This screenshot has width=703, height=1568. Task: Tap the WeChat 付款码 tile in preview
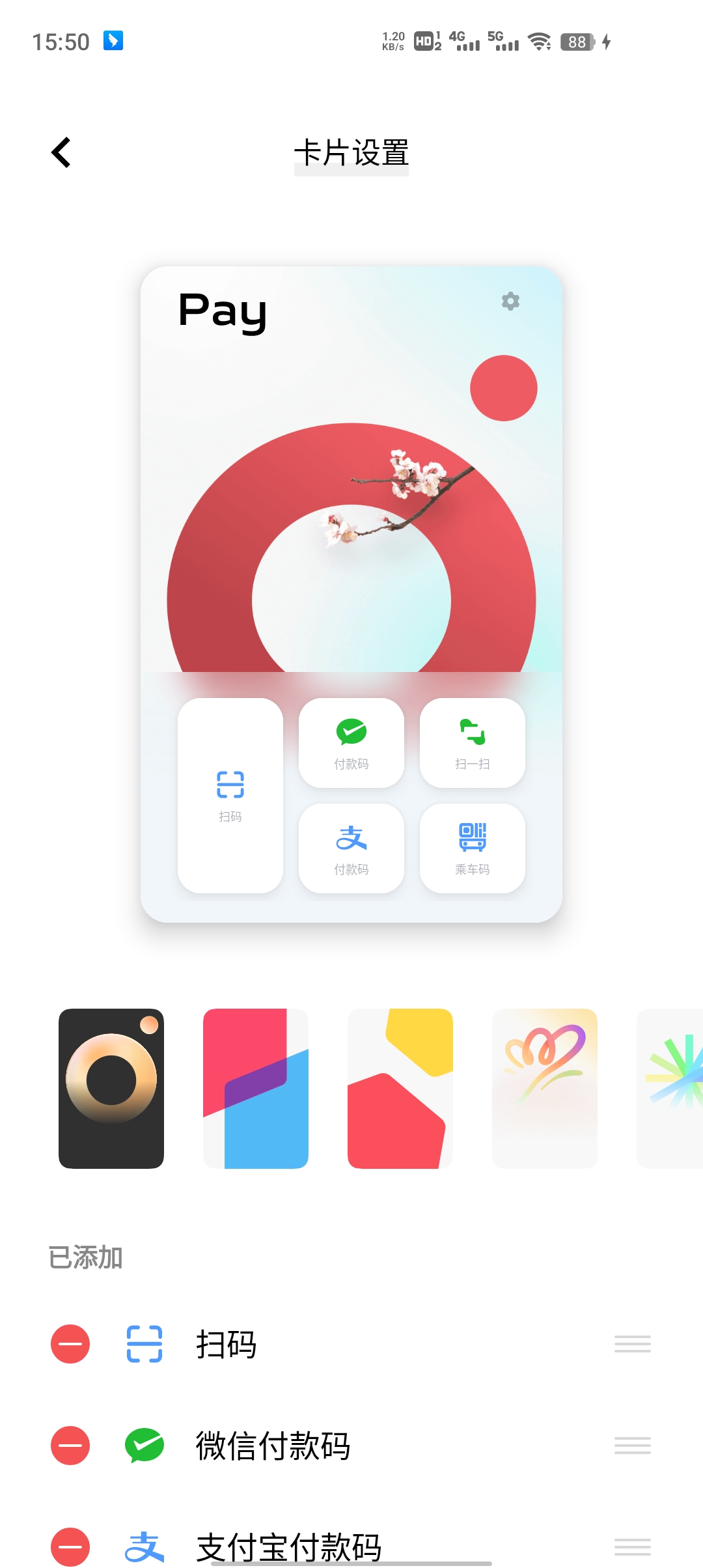[351, 743]
